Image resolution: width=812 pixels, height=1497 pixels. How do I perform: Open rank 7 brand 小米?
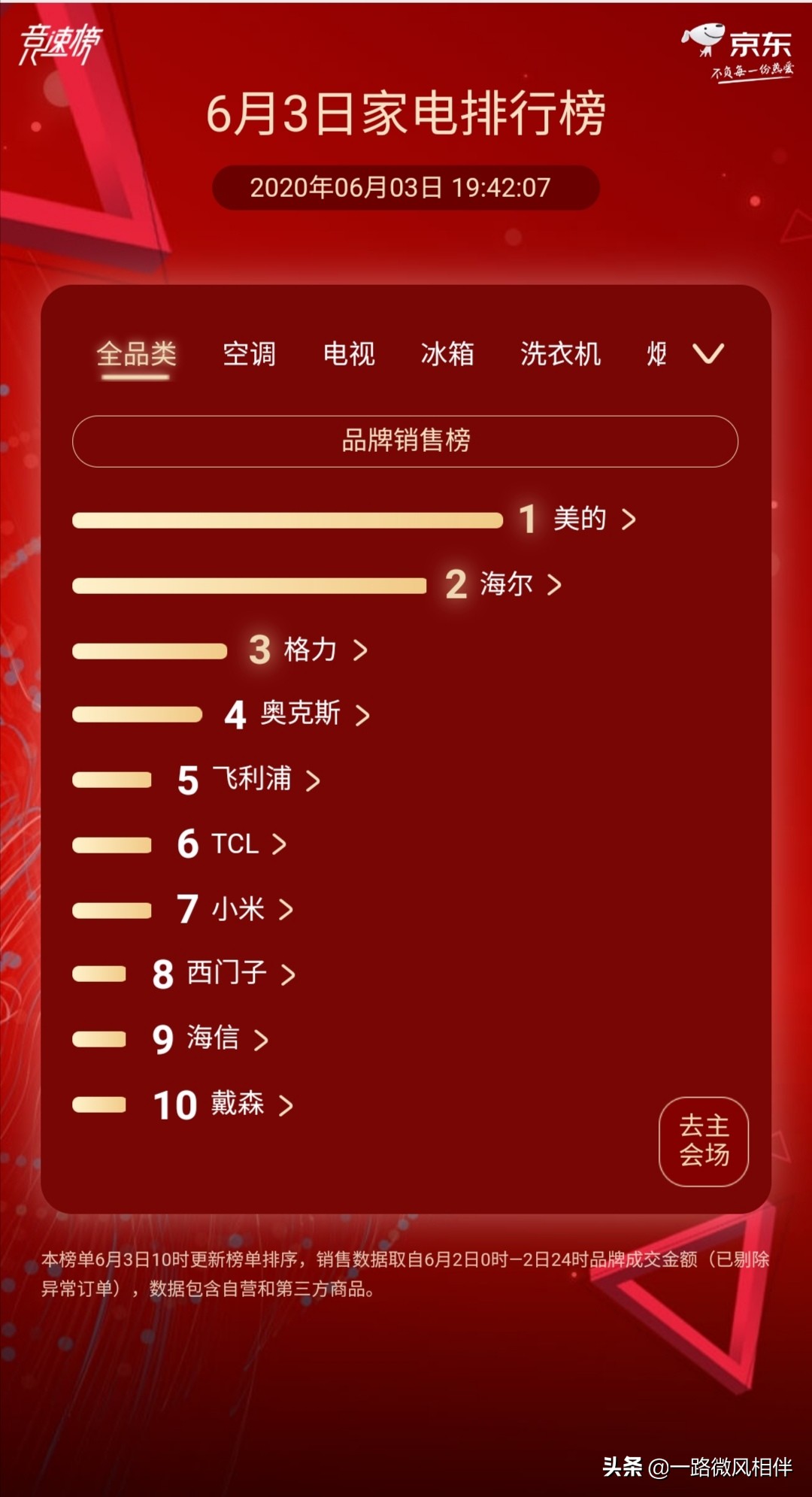[x=238, y=909]
